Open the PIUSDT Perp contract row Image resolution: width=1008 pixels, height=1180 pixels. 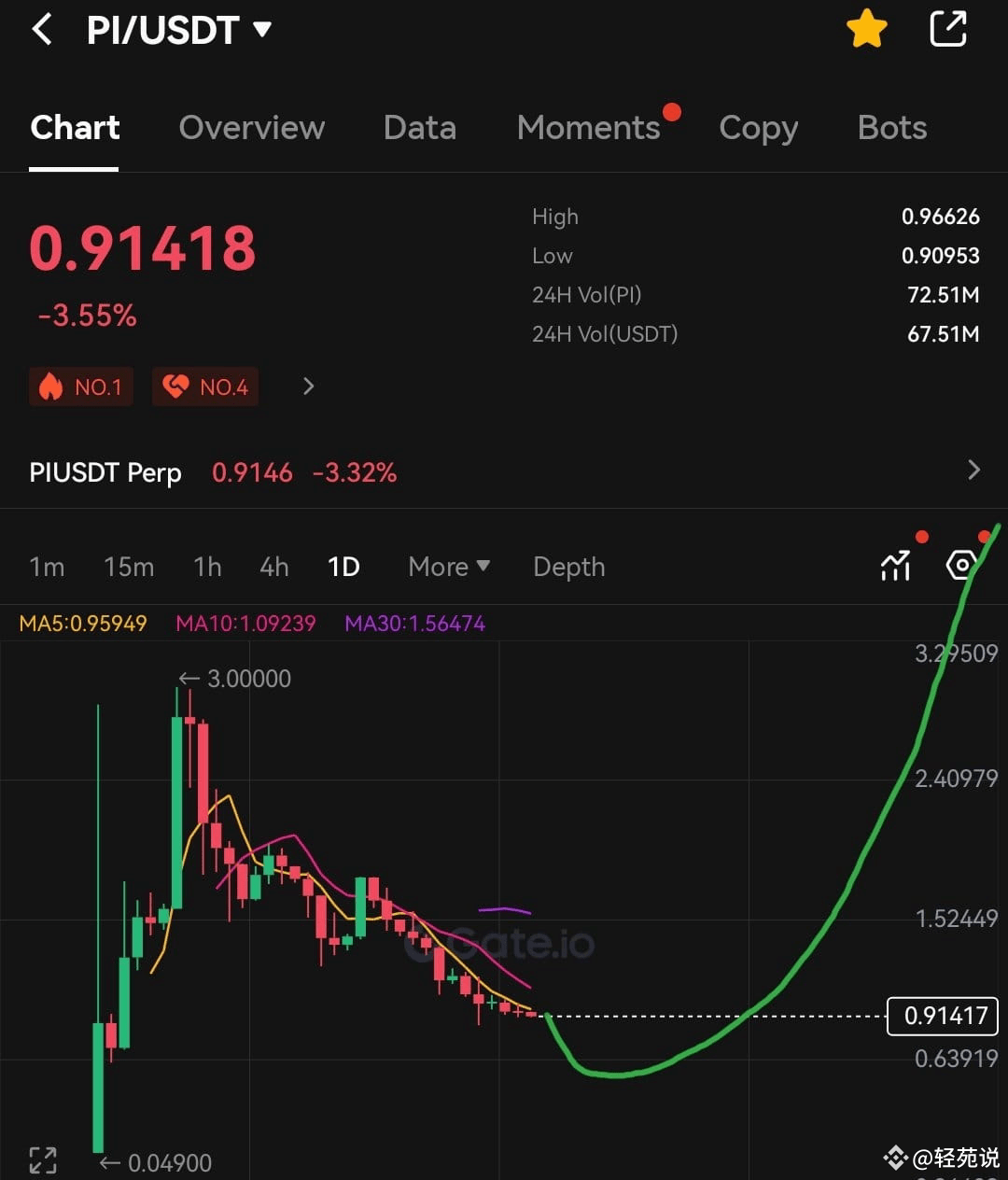pos(504,472)
